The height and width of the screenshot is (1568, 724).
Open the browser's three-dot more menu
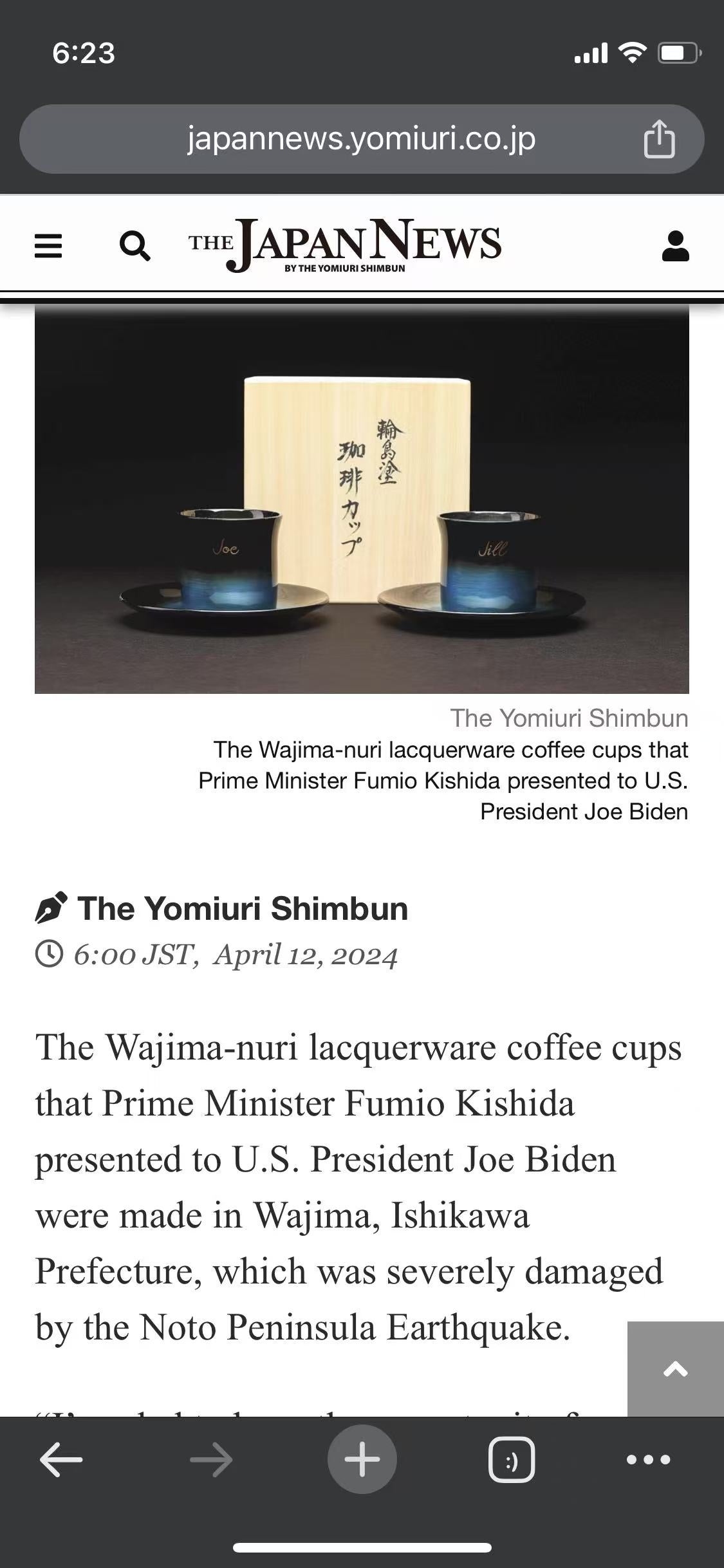pos(648,1459)
